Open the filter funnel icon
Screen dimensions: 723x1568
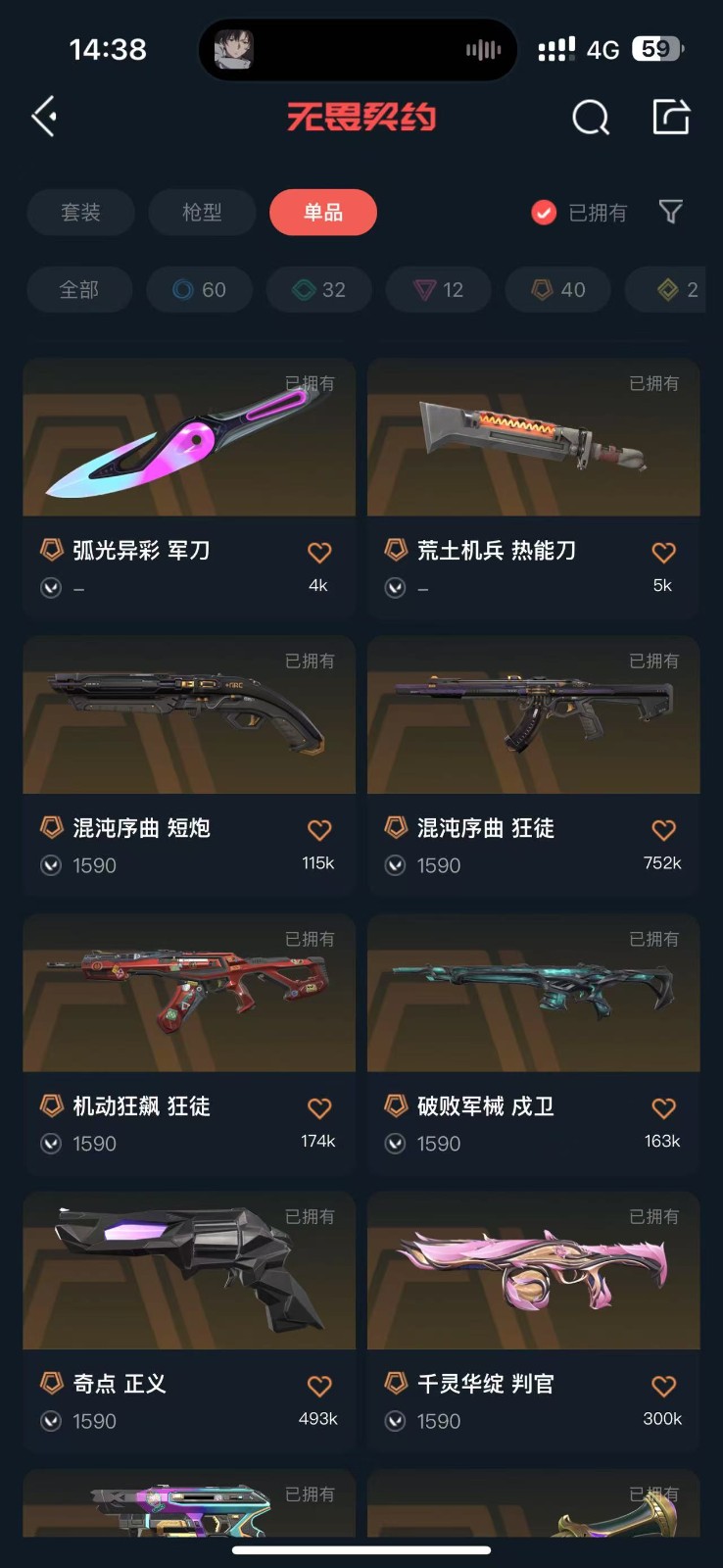pyautogui.click(x=670, y=212)
